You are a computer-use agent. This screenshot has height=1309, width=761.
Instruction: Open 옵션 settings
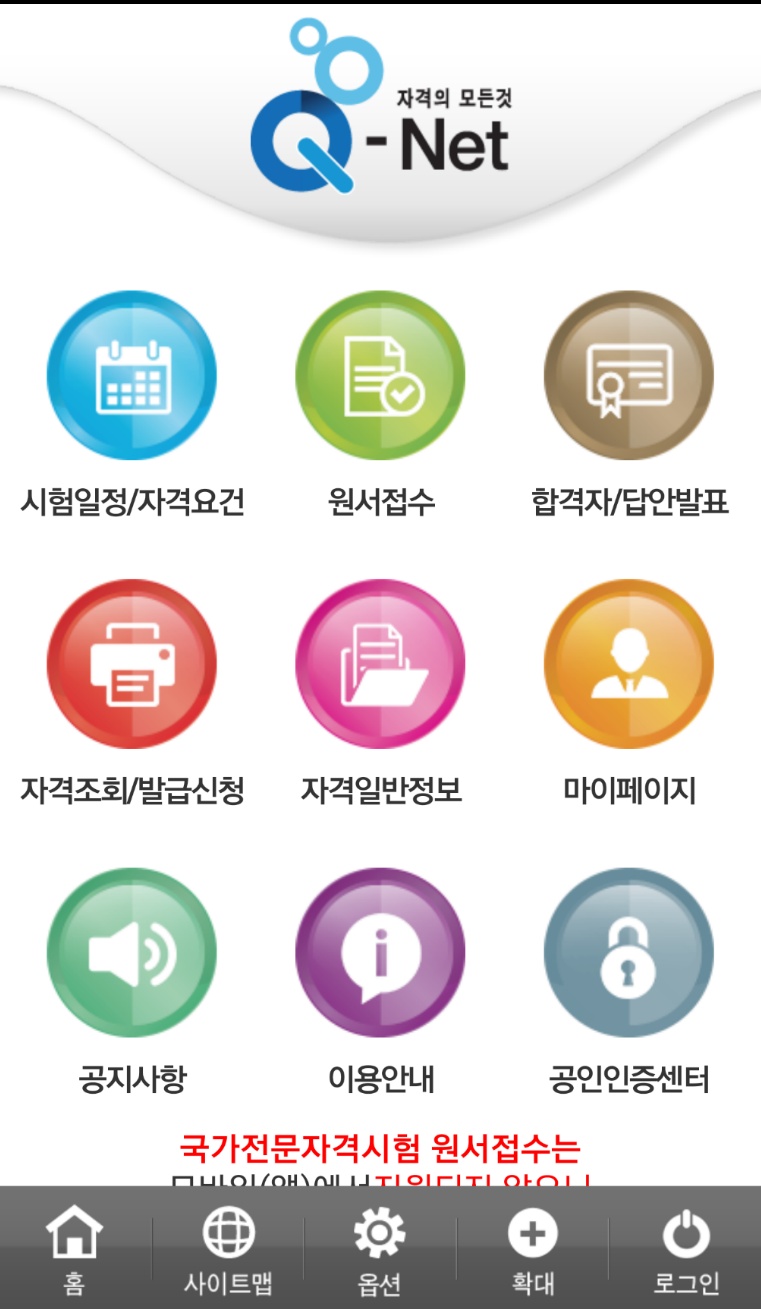point(380,1250)
